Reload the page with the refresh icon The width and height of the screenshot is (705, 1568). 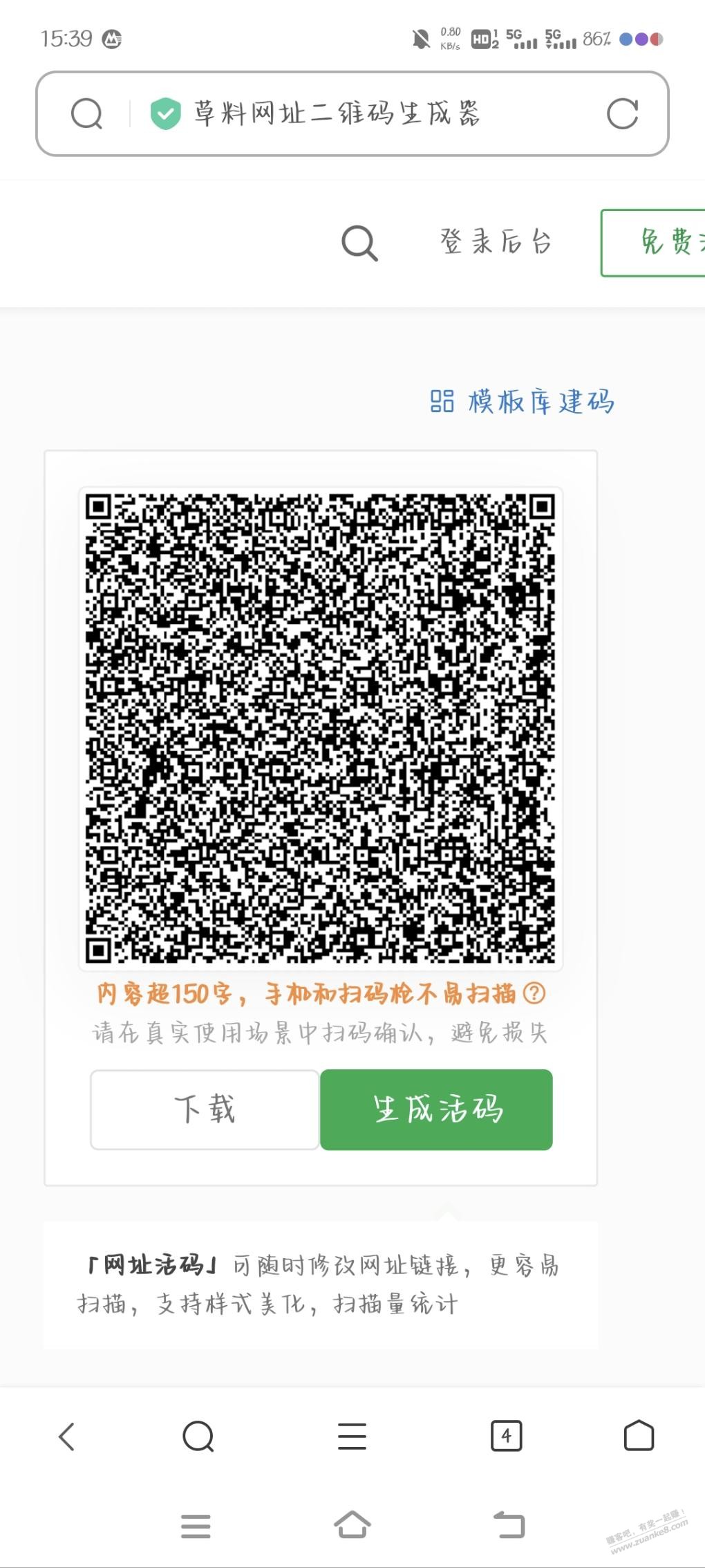click(x=622, y=114)
